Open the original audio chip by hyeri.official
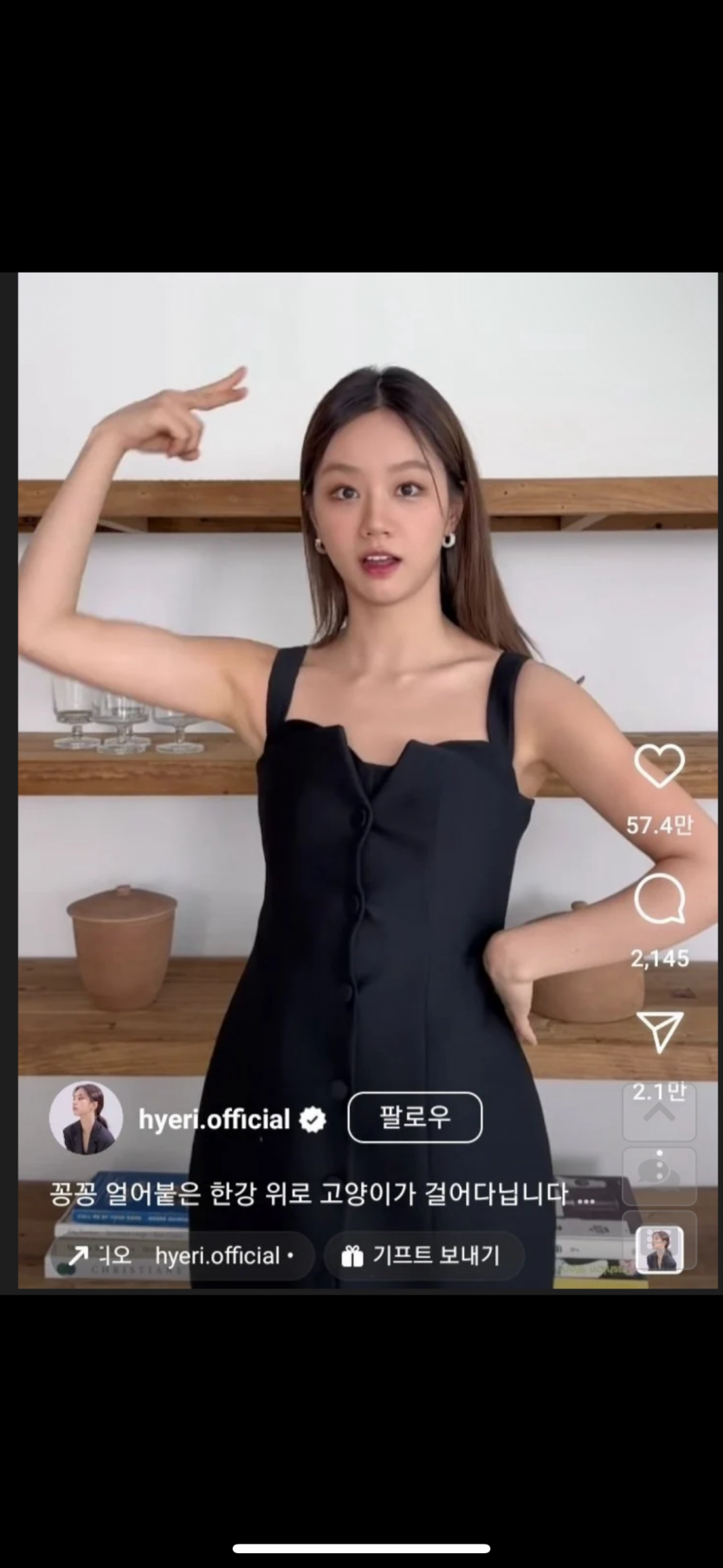 tap(182, 1255)
